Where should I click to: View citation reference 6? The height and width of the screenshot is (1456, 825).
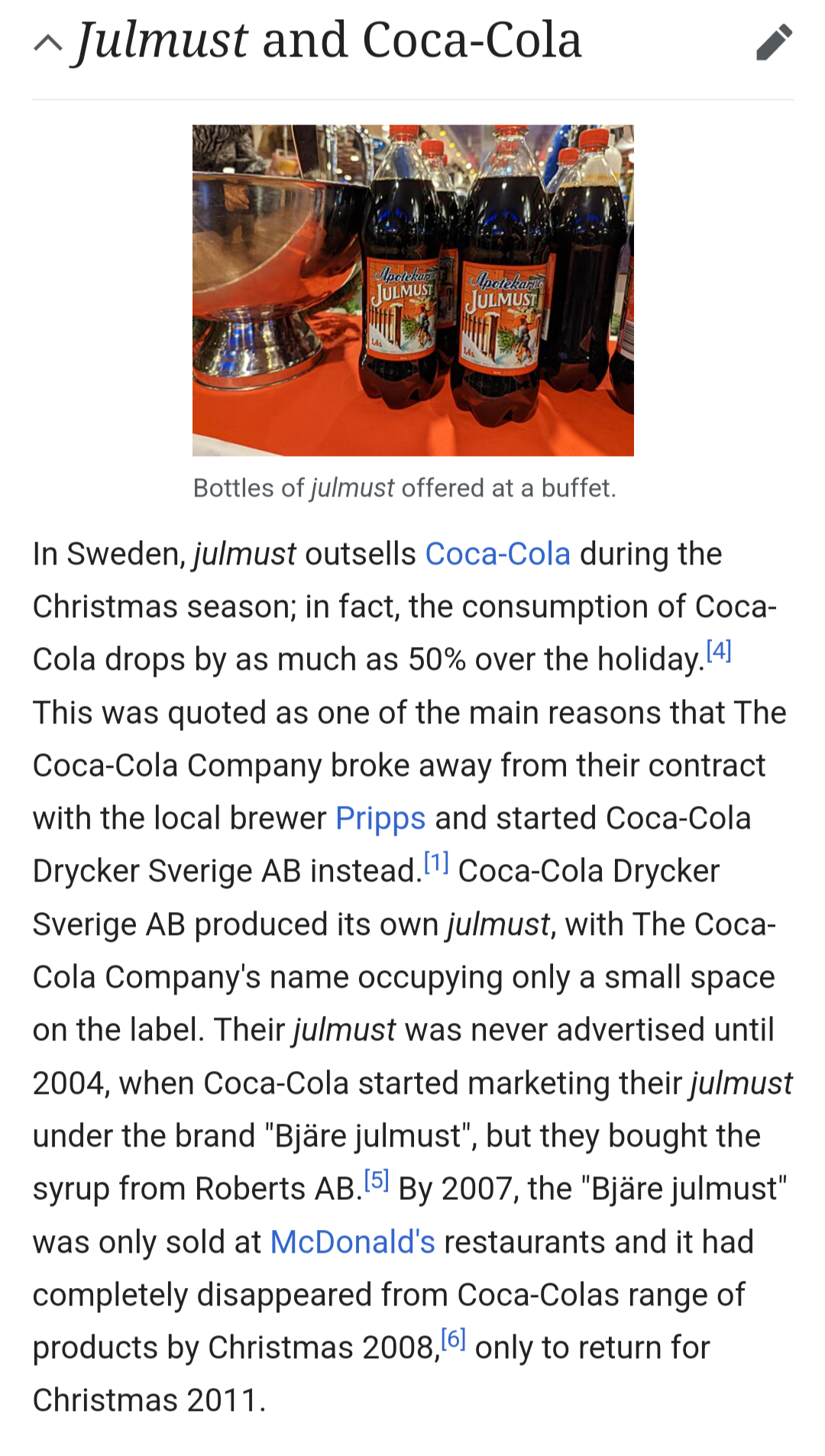coord(453,1339)
